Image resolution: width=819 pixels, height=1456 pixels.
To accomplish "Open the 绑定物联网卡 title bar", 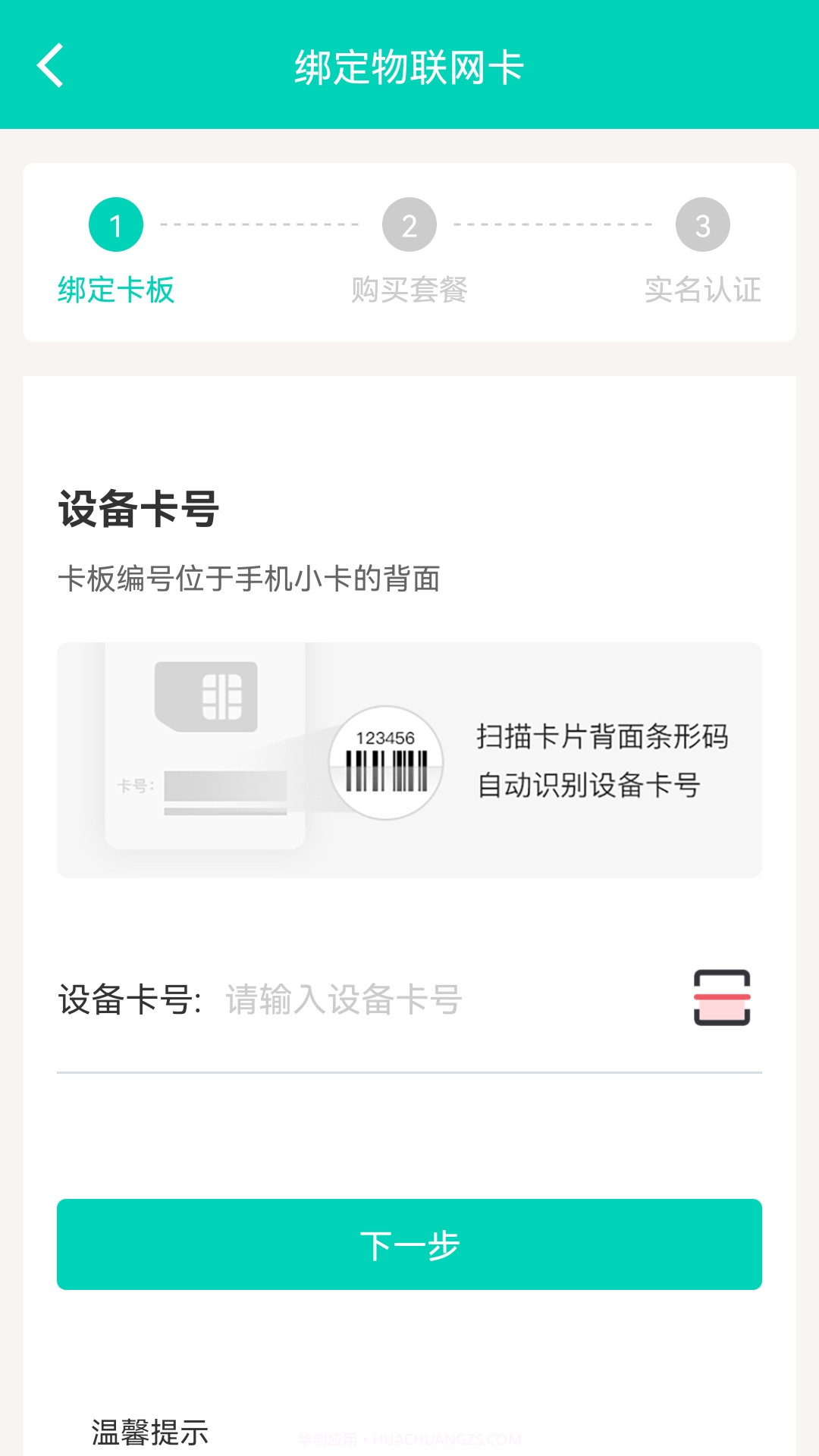I will [x=409, y=67].
